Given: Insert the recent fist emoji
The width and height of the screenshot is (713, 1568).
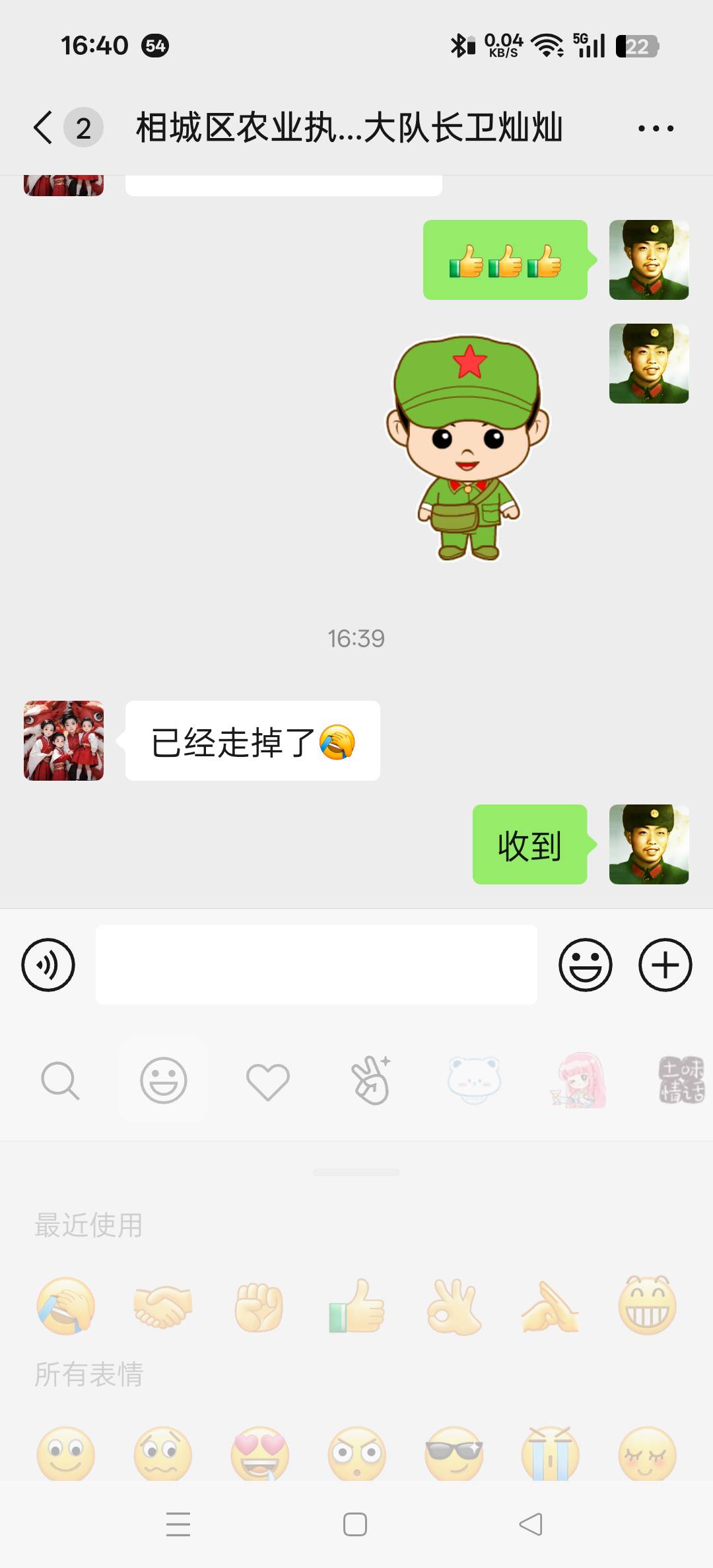Looking at the screenshot, I should click(259, 1306).
